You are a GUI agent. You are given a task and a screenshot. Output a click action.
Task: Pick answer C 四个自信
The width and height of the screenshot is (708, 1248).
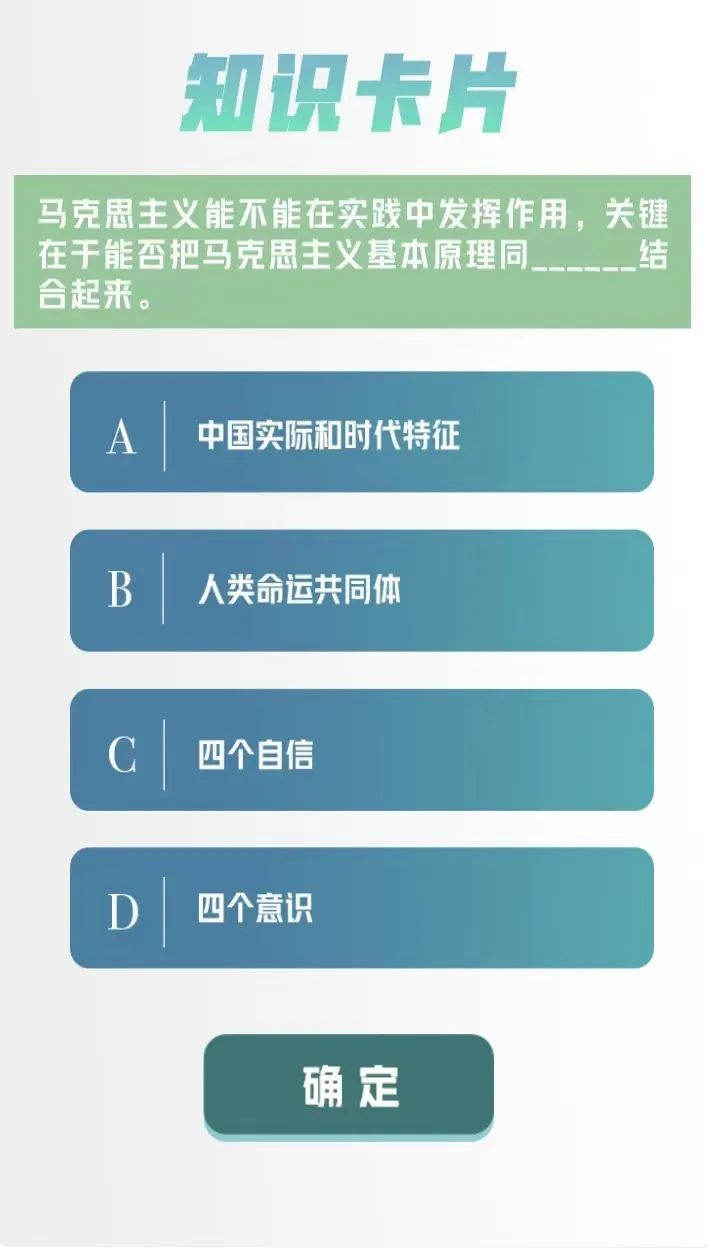click(x=361, y=750)
